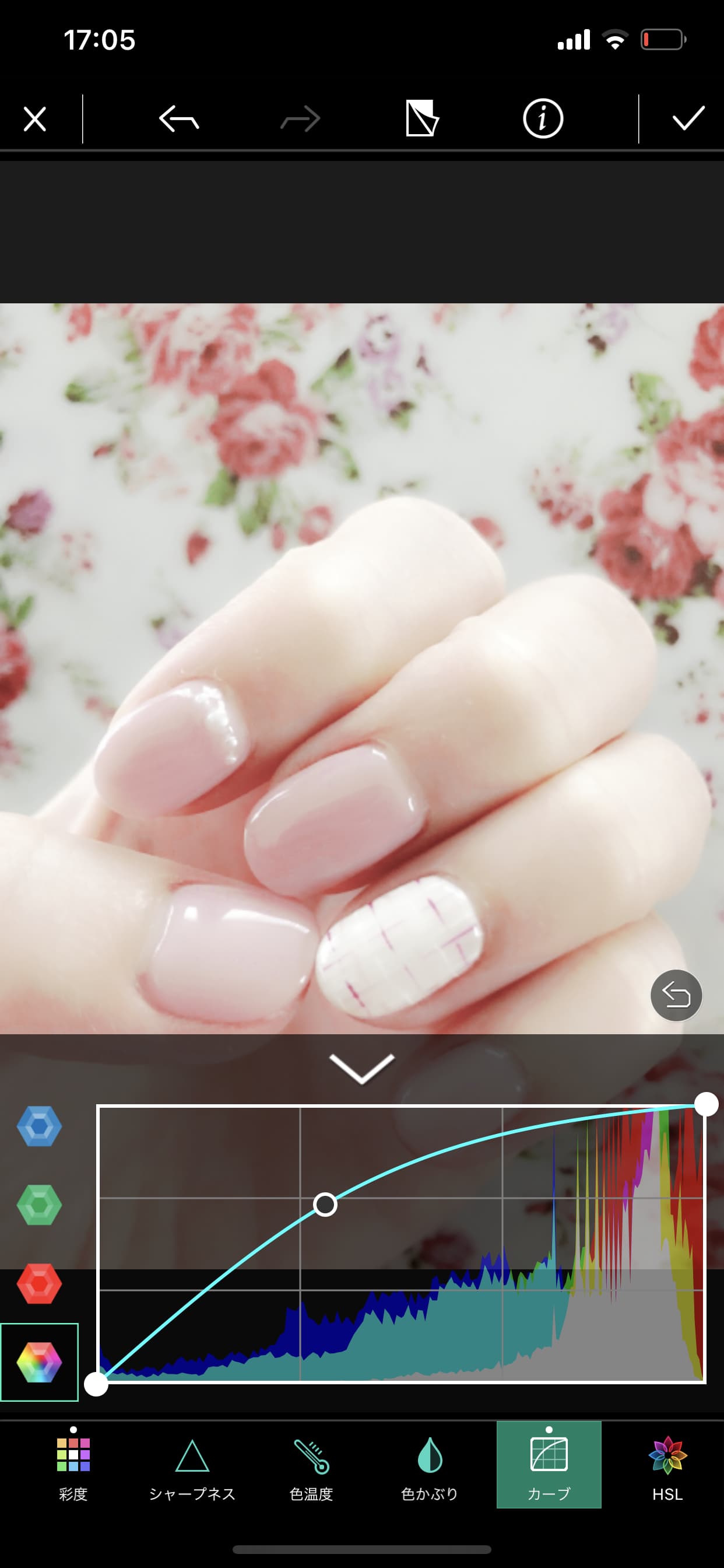Tap the reset arrow on the photo

[676, 995]
